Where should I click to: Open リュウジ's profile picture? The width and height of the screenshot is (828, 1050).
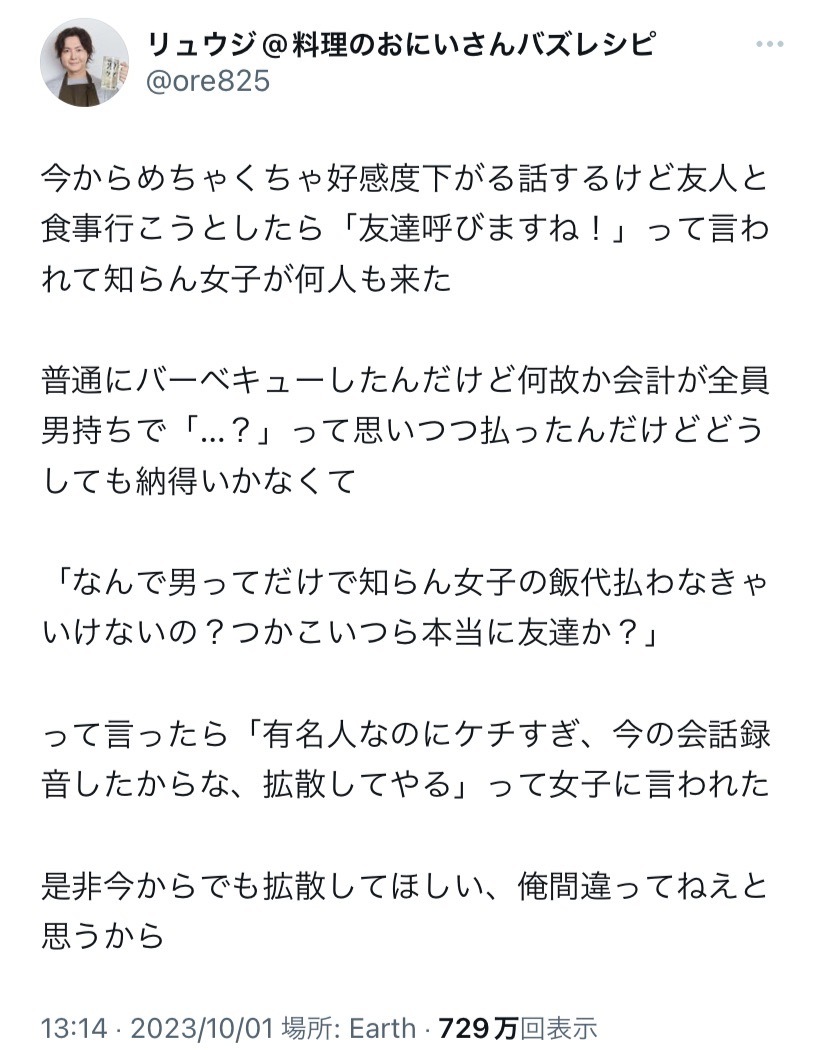click(85, 63)
